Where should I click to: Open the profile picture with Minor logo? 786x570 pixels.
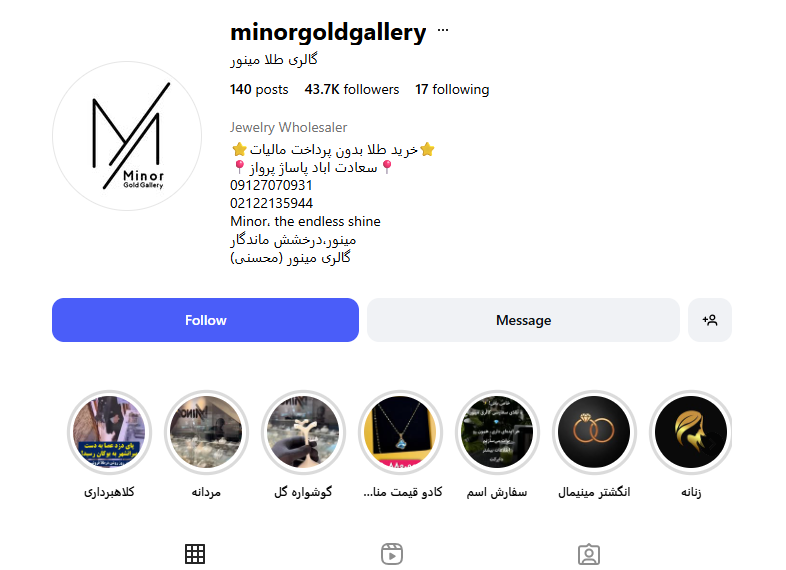click(x=127, y=136)
